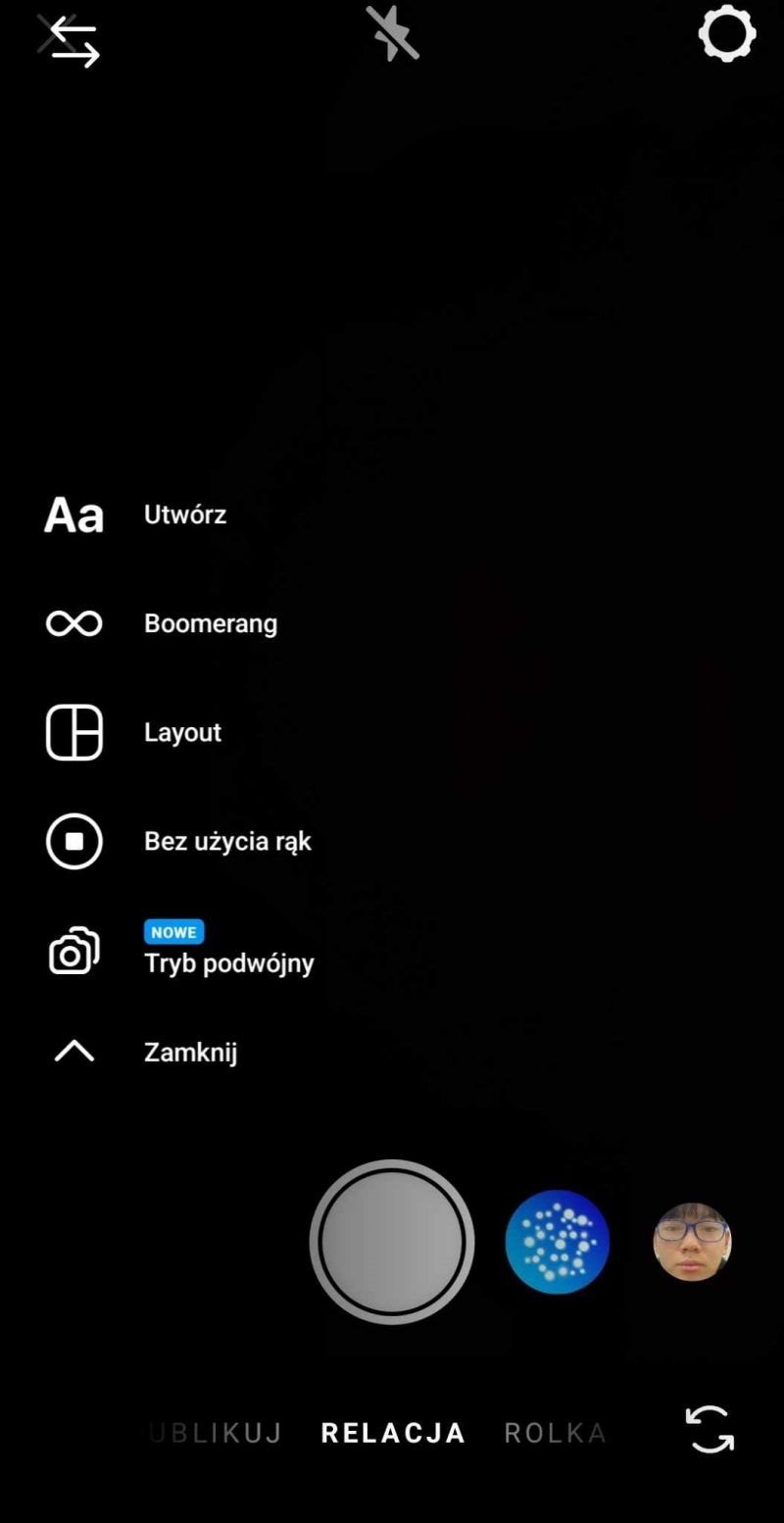Select the face effect filter
This screenshot has height=1523, width=784.
[692, 1242]
